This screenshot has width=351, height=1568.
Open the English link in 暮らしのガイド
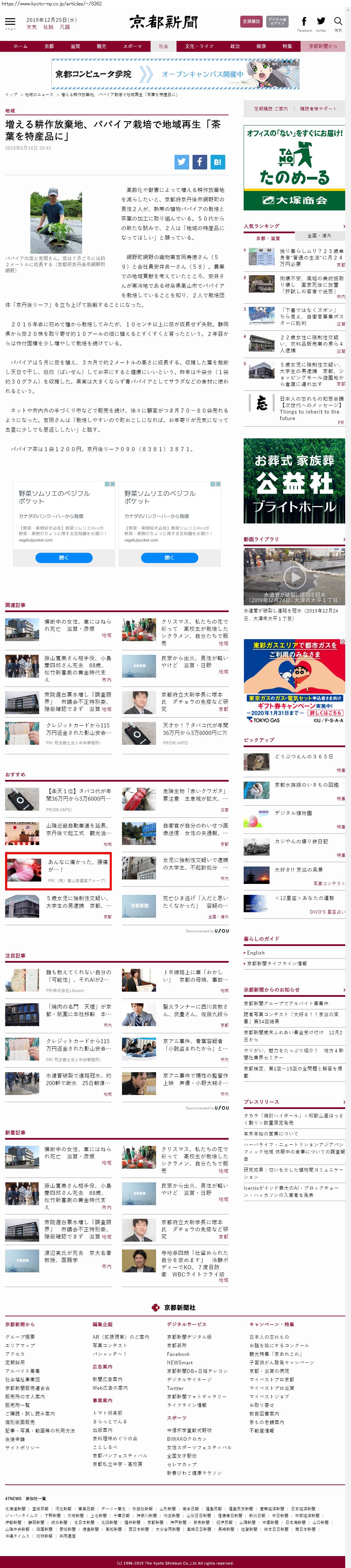pyautogui.click(x=256, y=952)
